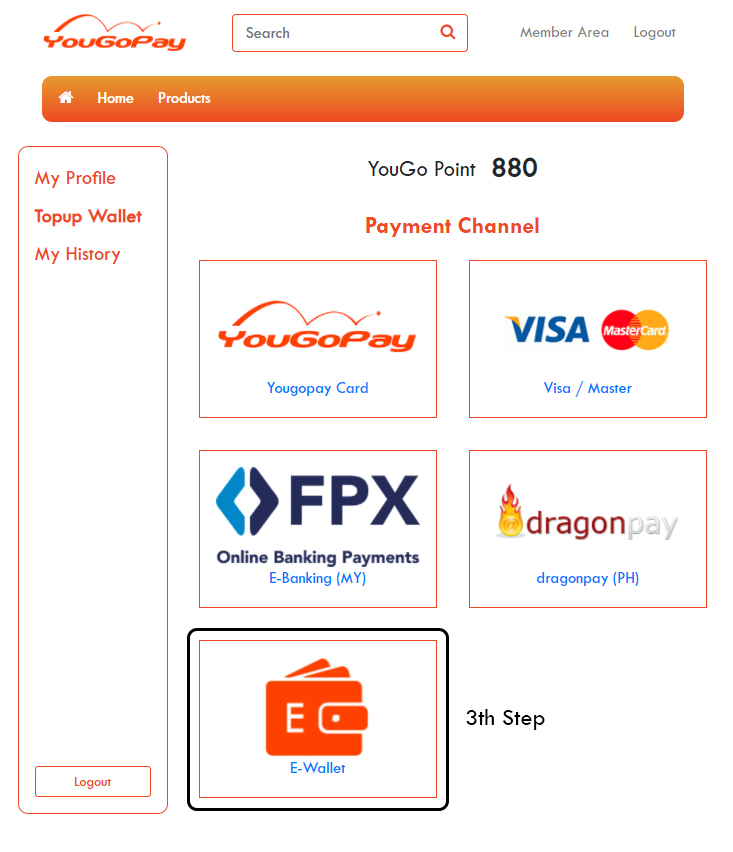733x852 pixels.
Task: Select the E-Wallet payment channel
Action: (318, 719)
